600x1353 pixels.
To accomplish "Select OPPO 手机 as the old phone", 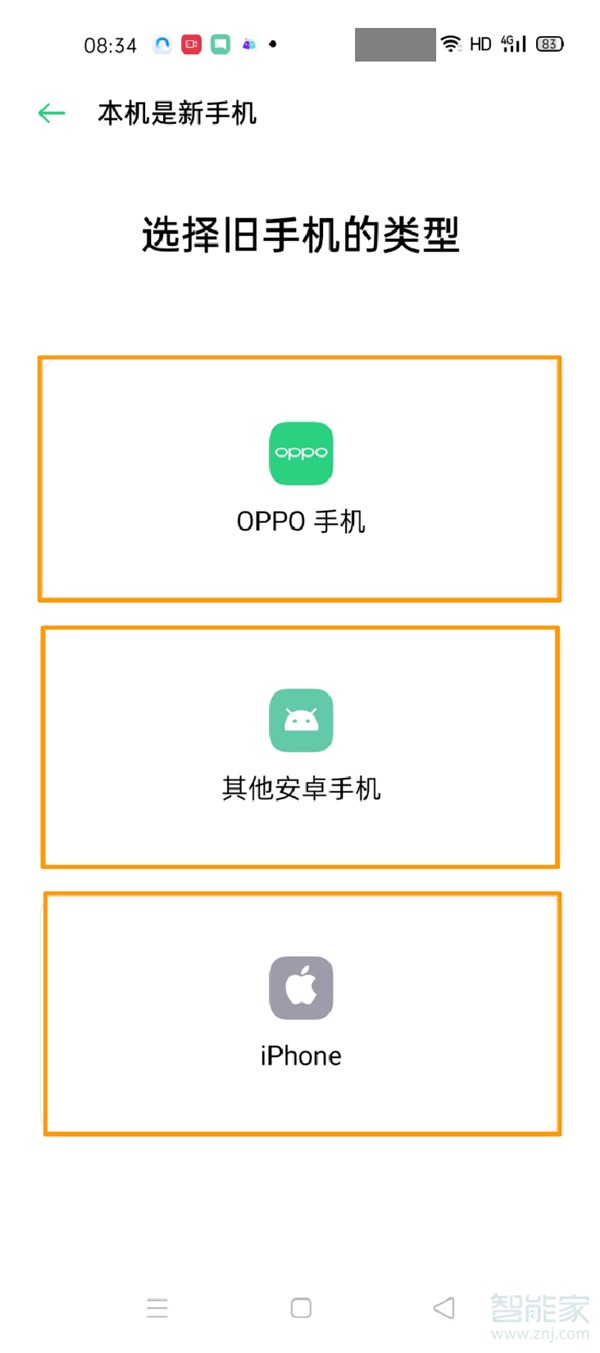I will pyautogui.click(x=300, y=479).
